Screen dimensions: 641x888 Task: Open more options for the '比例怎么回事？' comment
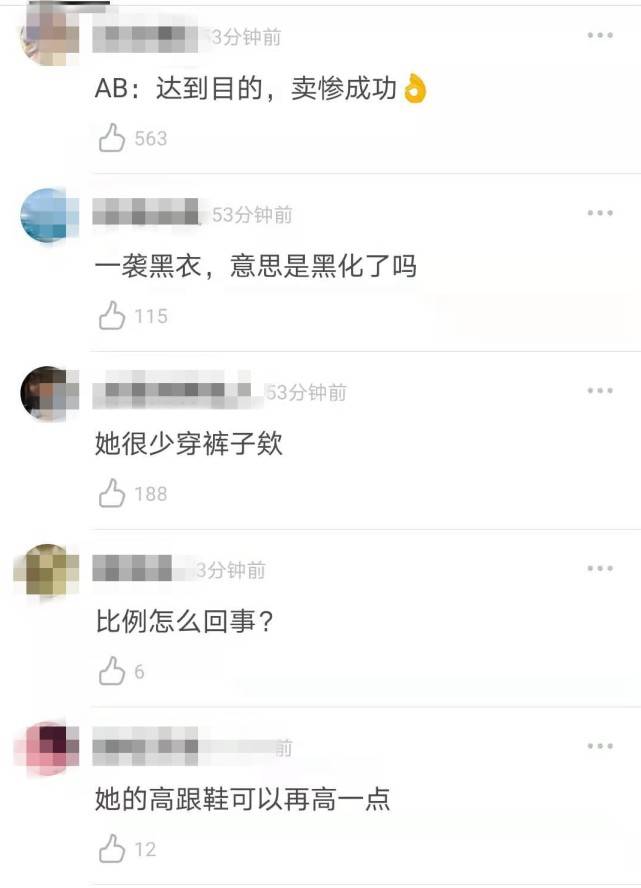pyautogui.click(x=599, y=569)
